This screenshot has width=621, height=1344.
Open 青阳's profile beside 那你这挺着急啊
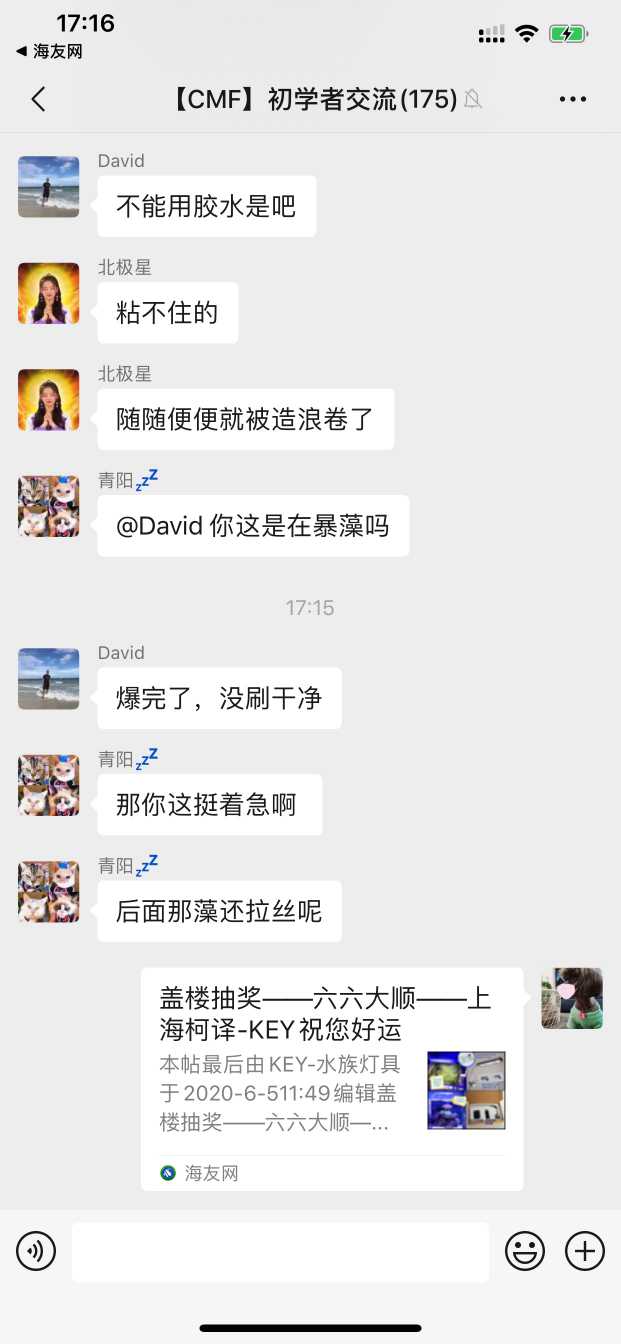point(48,785)
